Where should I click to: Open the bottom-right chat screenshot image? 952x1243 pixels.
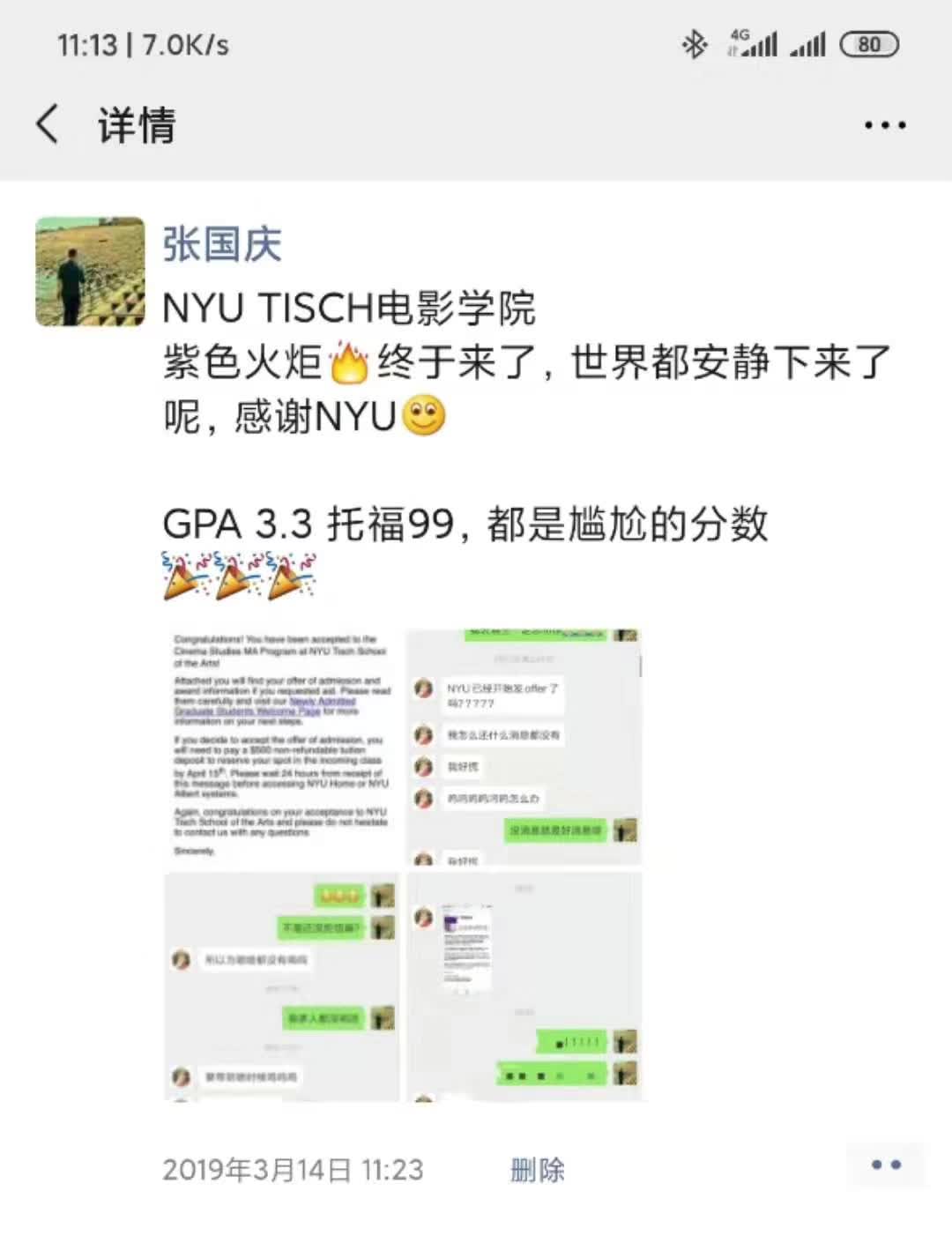click(524, 986)
